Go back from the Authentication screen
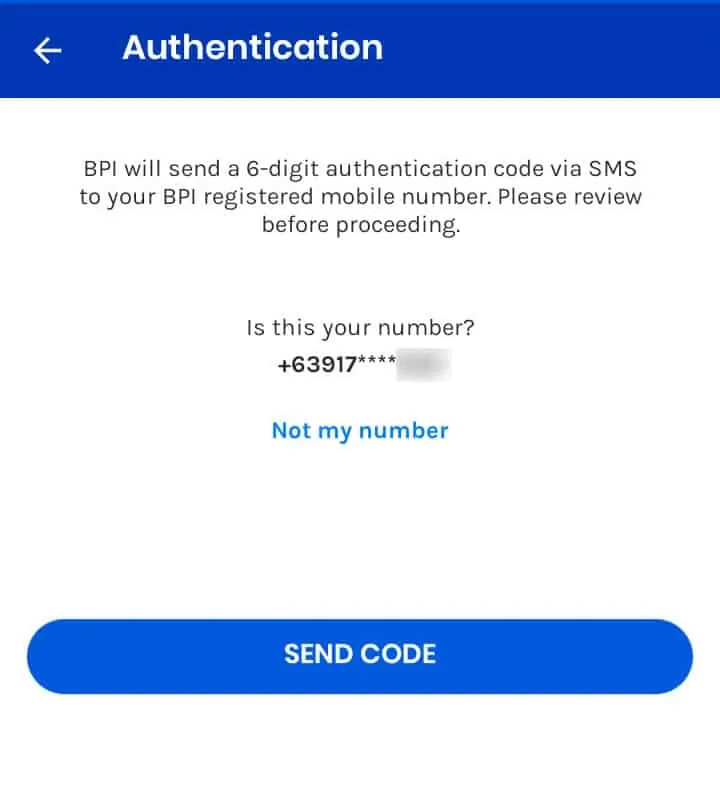Viewport: 720px width, 789px height. pyautogui.click(x=47, y=50)
